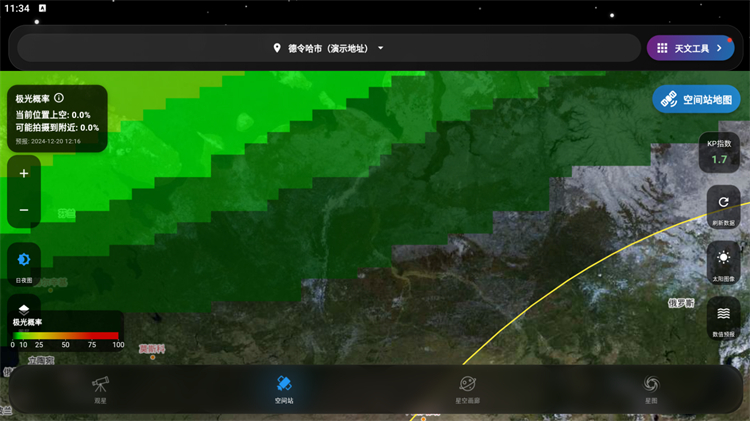Image resolution: width=750 pixels, height=421 pixels.
Task: Select the 空间站 space station tab
Action: [284, 389]
